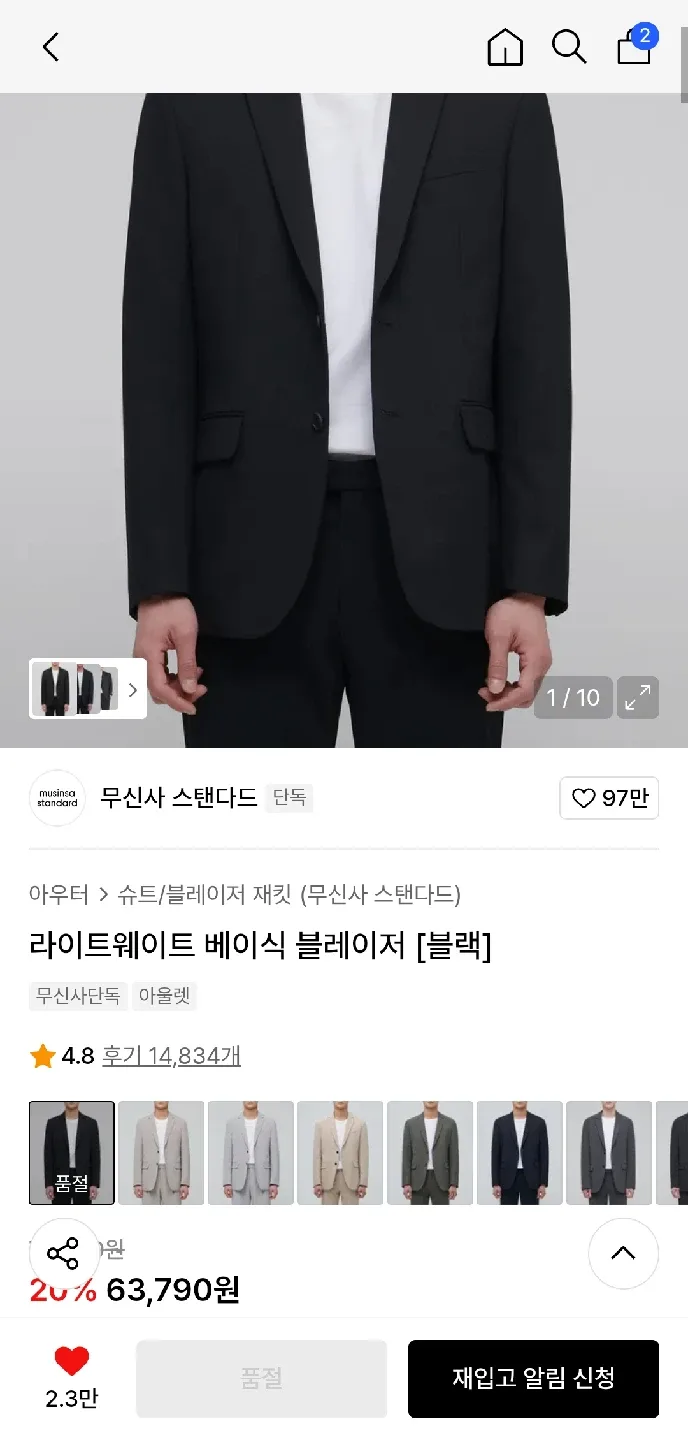688x1440 pixels.
Task: Open the image thumbnail gallery strip
Action: [x=88, y=689]
